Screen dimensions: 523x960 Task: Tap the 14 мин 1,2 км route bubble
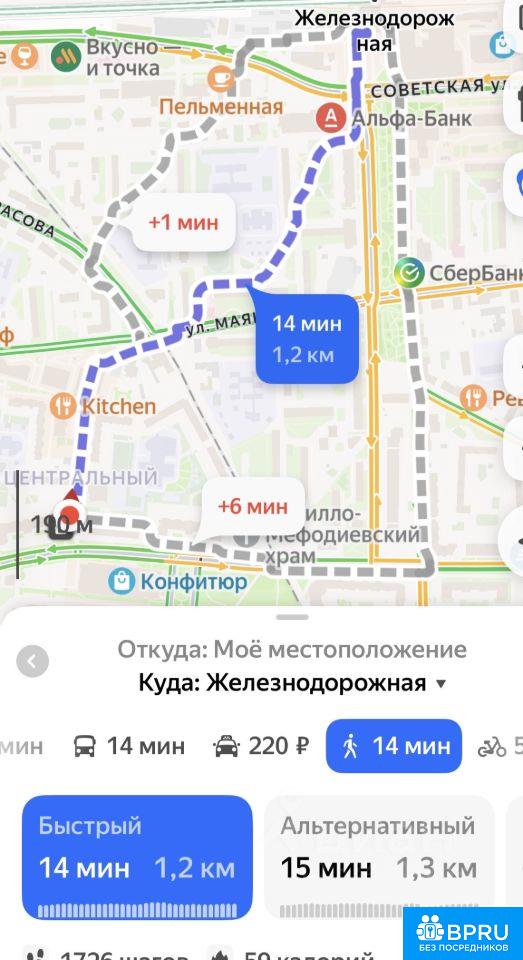pos(306,339)
